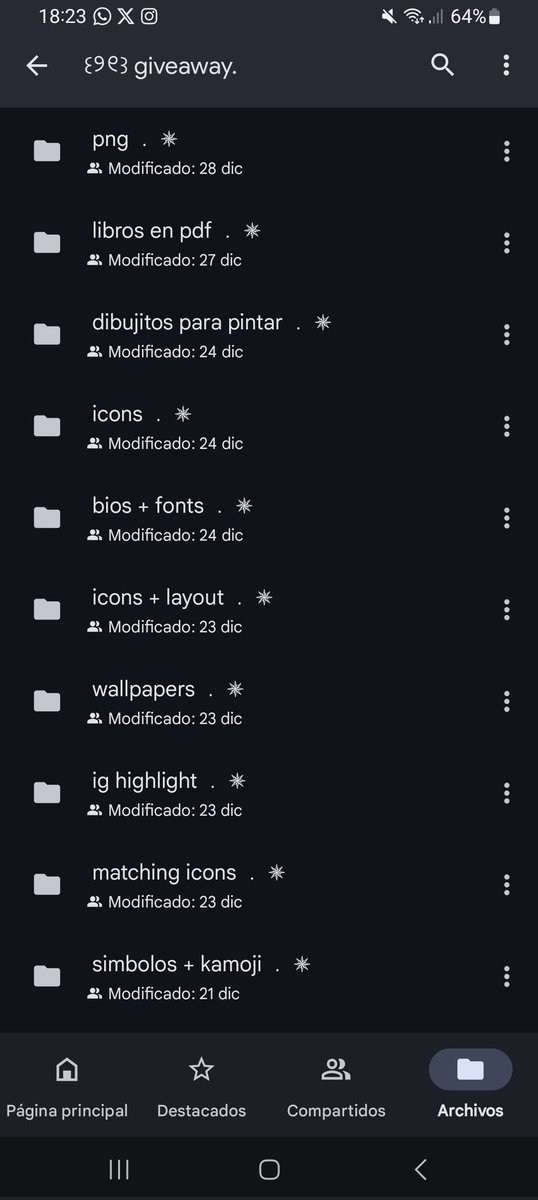Select the Archivos tab
This screenshot has width=538, height=1200.
470,1085
